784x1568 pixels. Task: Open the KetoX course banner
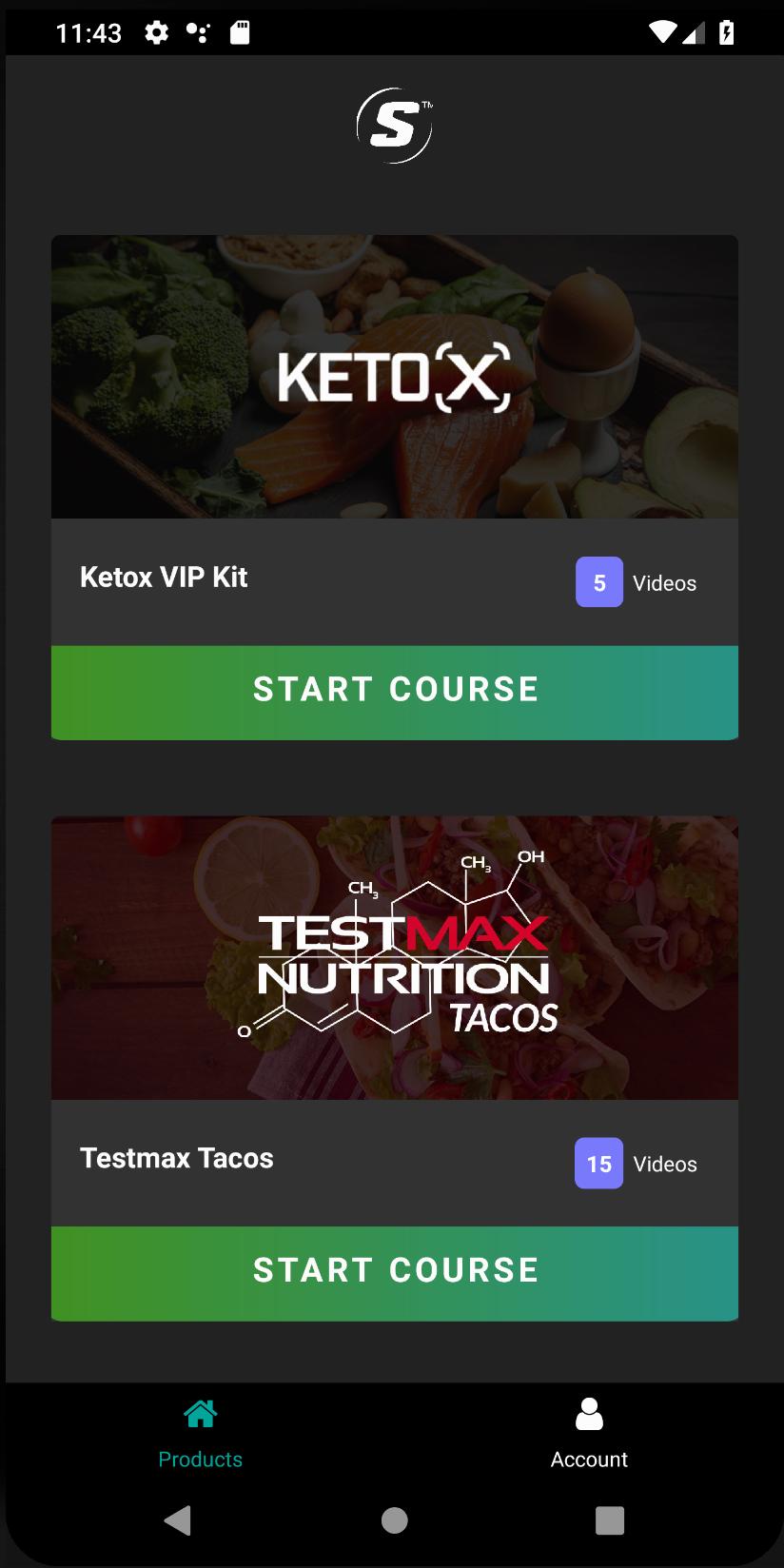point(395,377)
